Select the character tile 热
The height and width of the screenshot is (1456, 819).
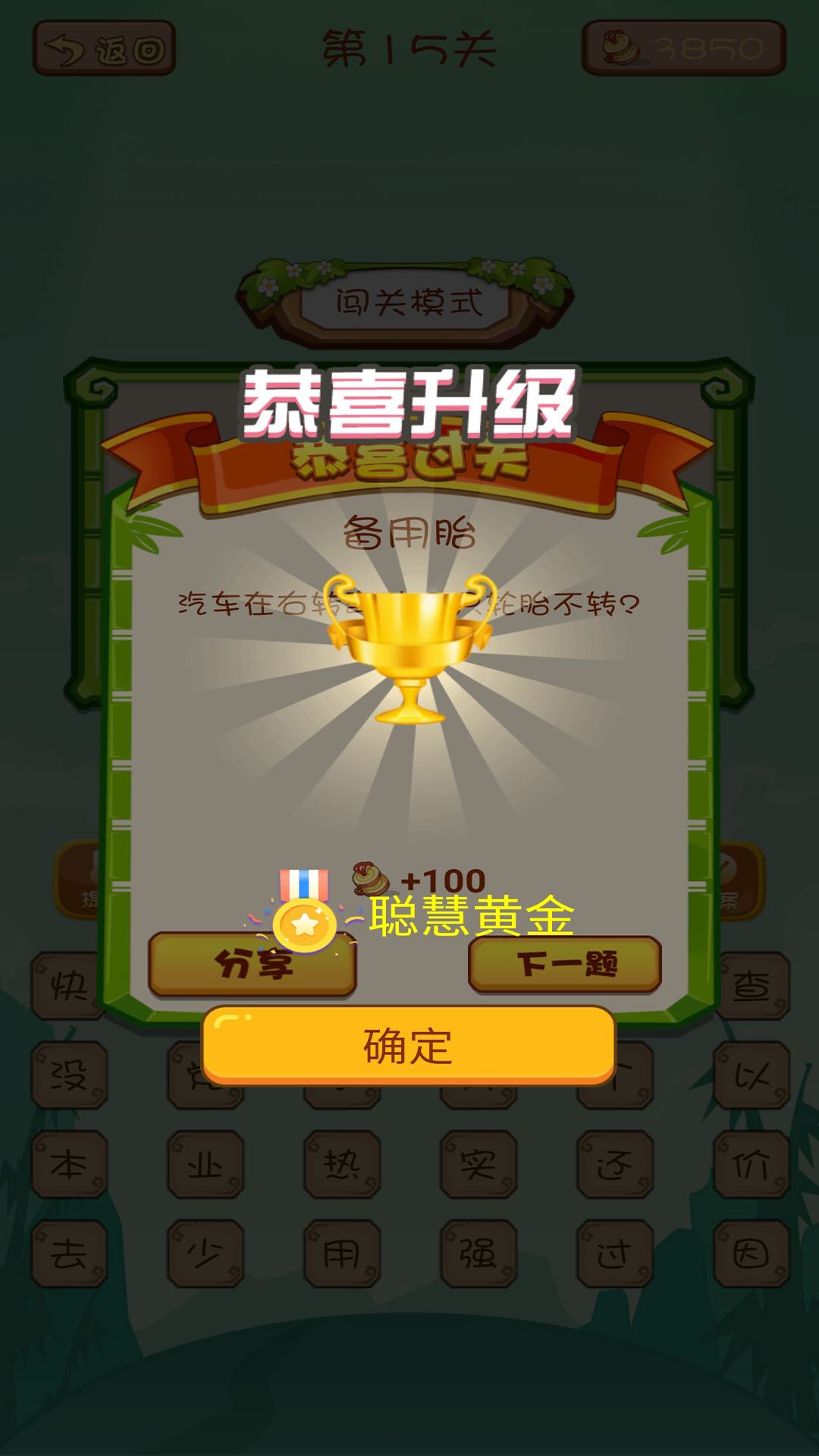[342, 1165]
